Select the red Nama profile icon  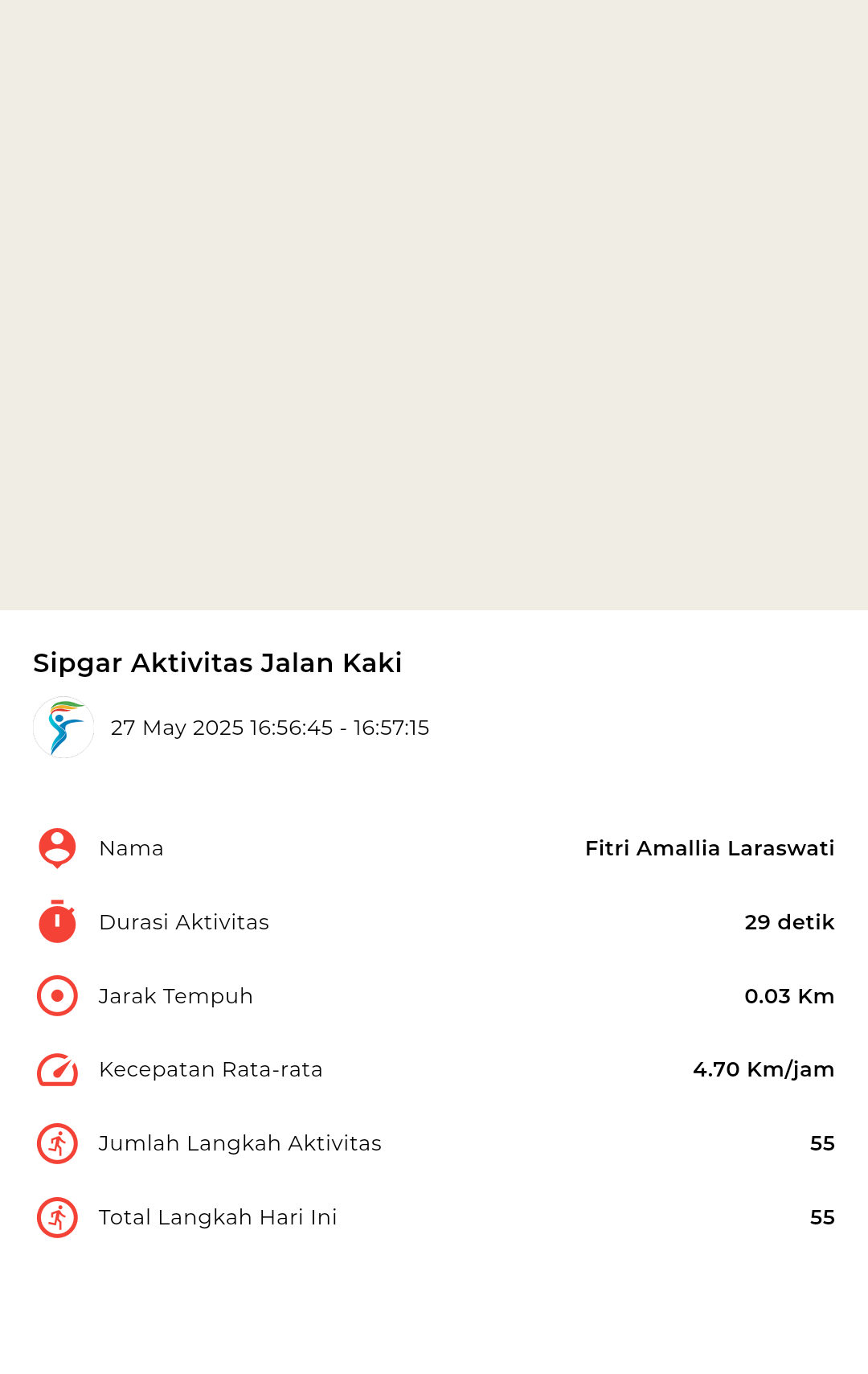[56, 847]
